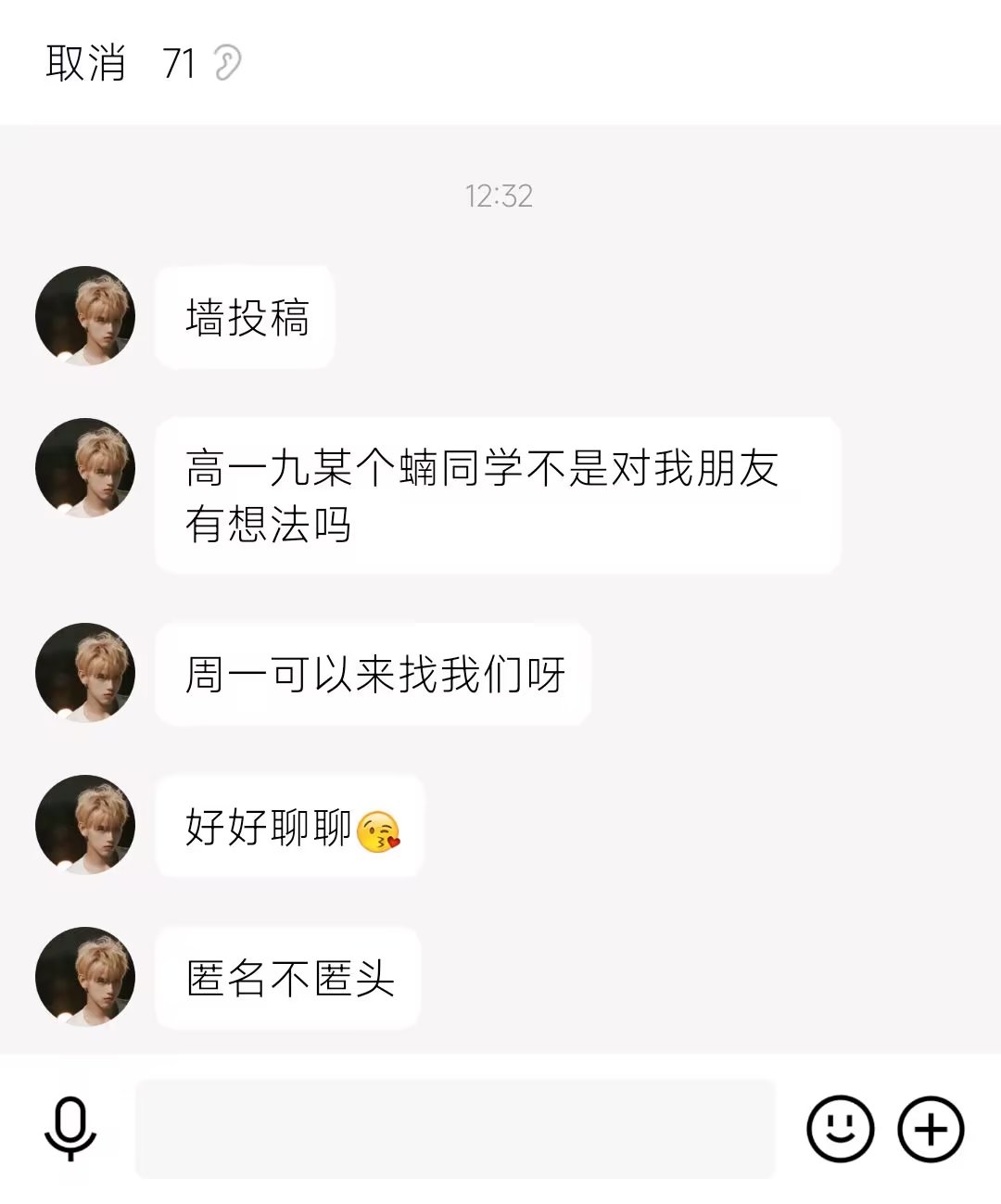1001x1204 pixels.
Task: Tap the voice input microphone icon
Action: (70, 1128)
